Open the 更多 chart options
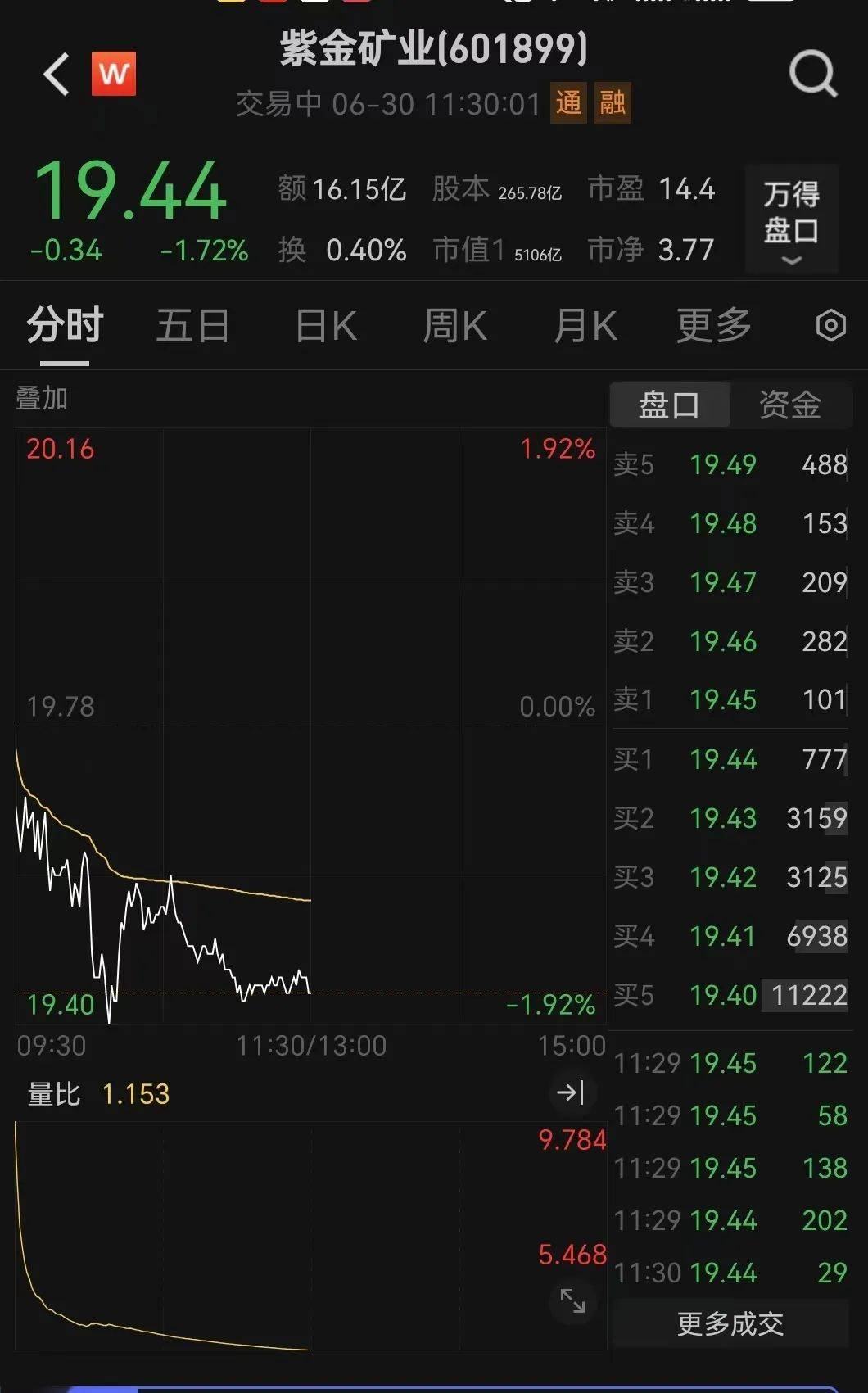The height and width of the screenshot is (1393, 868). pos(714,326)
